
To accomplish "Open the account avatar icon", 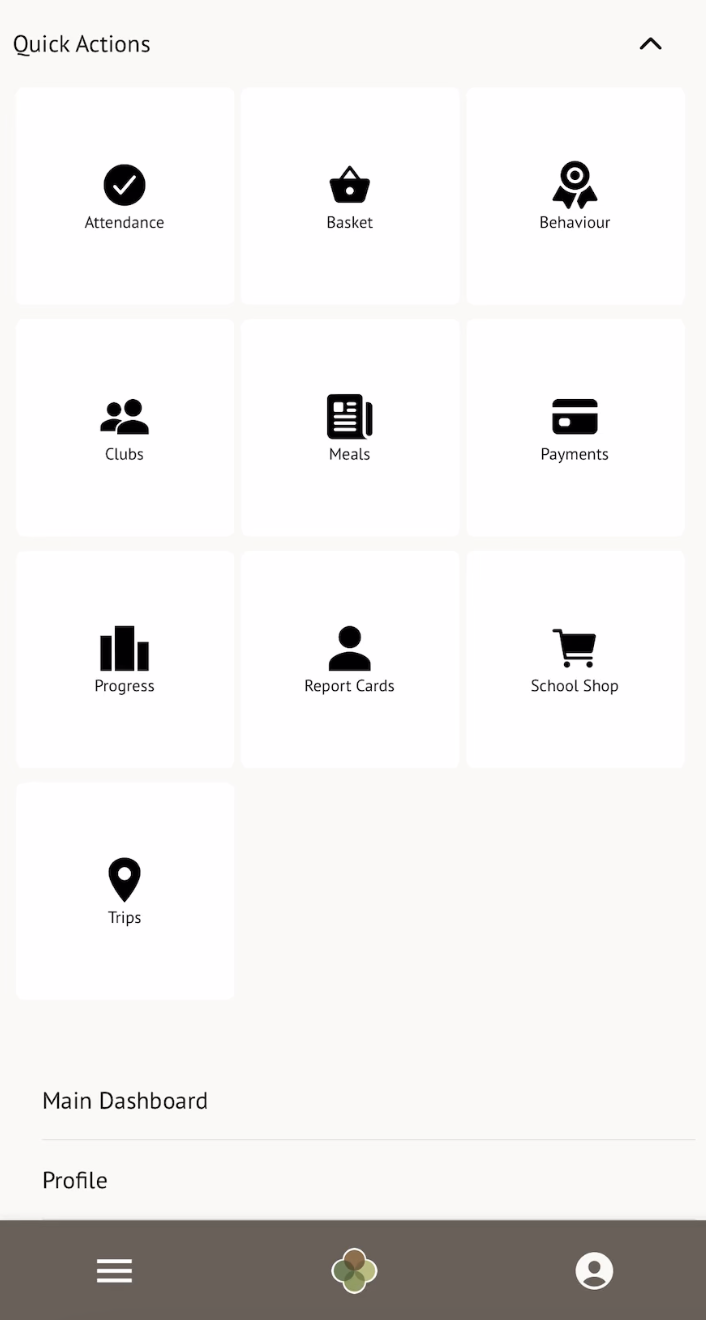I will click(x=594, y=1271).
